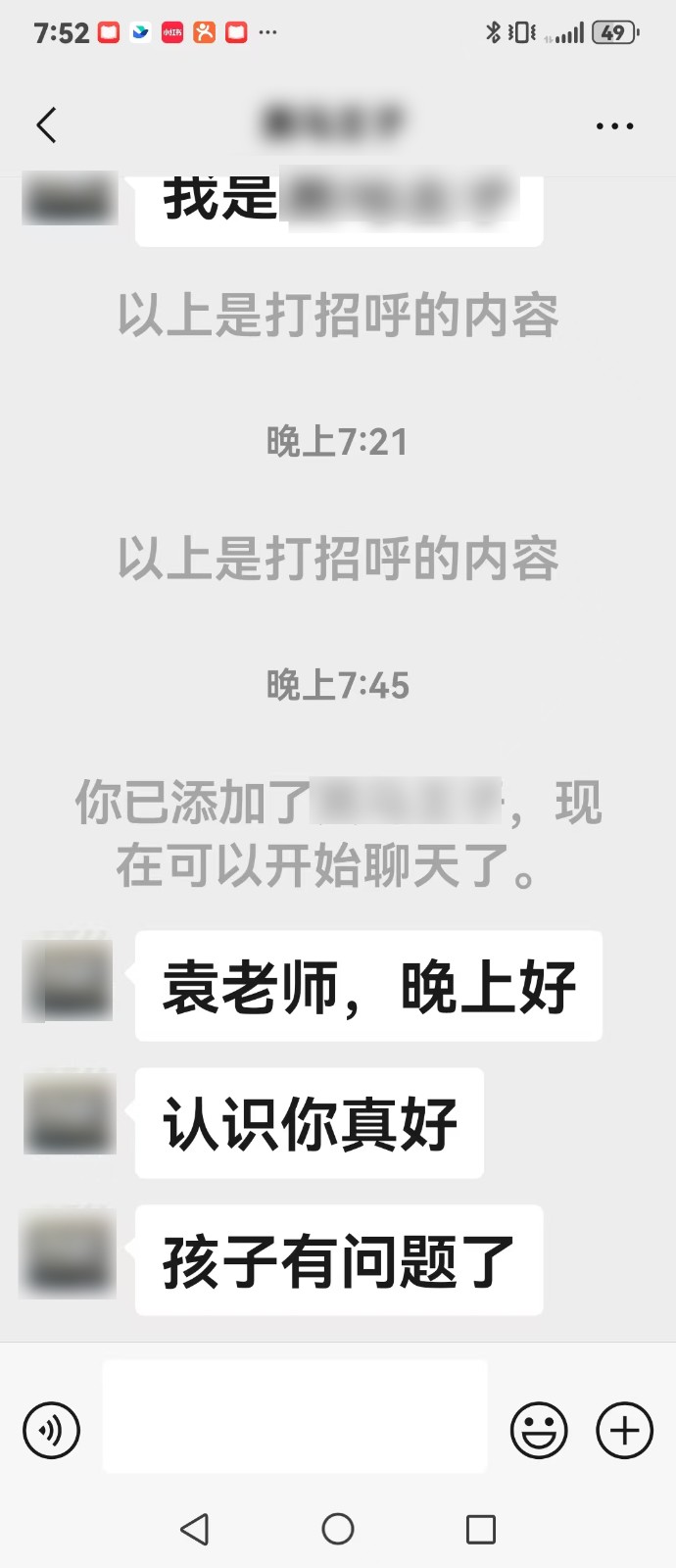Go to the system home screen
This screenshot has height=1568, width=676.
(x=338, y=1529)
